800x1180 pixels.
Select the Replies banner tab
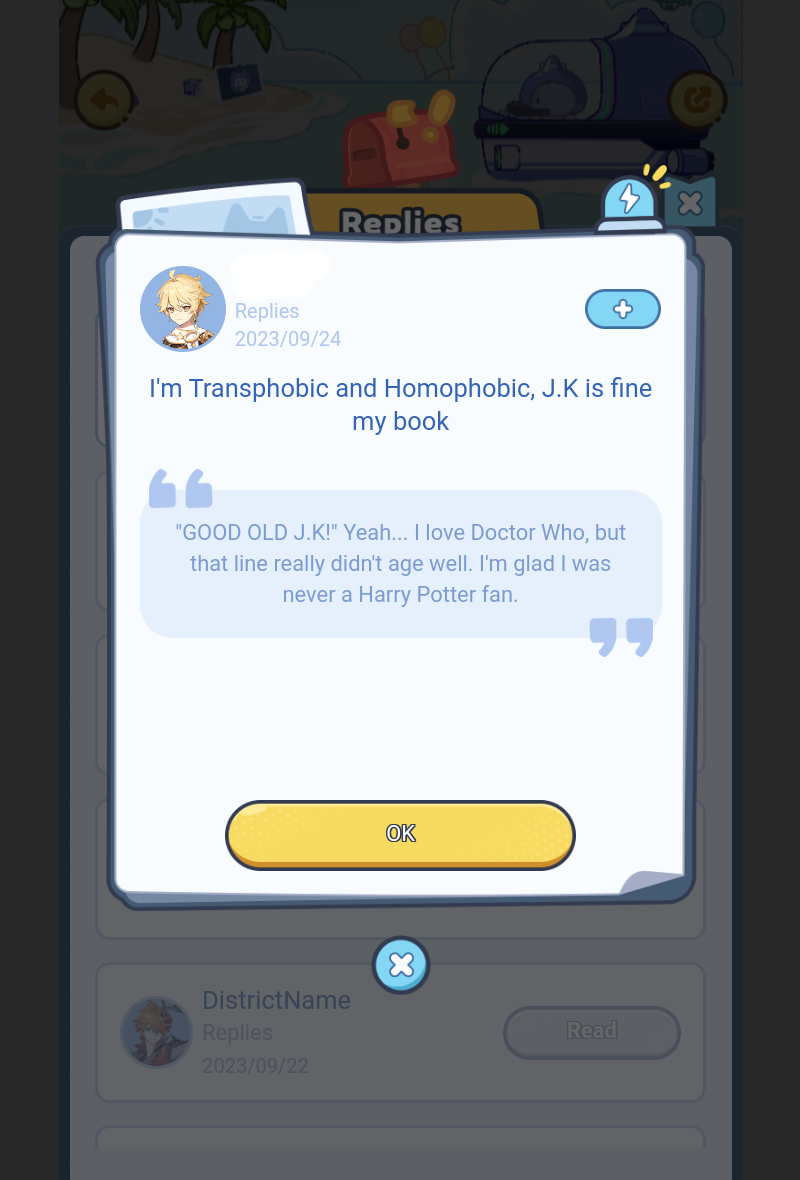click(401, 222)
